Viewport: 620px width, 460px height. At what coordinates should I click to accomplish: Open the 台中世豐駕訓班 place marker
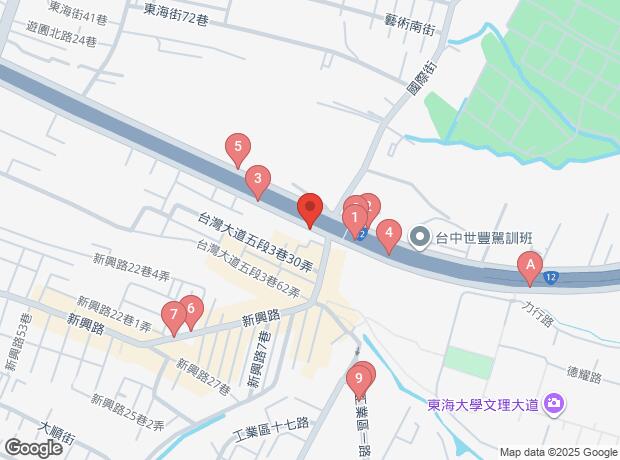[x=420, y=237]
